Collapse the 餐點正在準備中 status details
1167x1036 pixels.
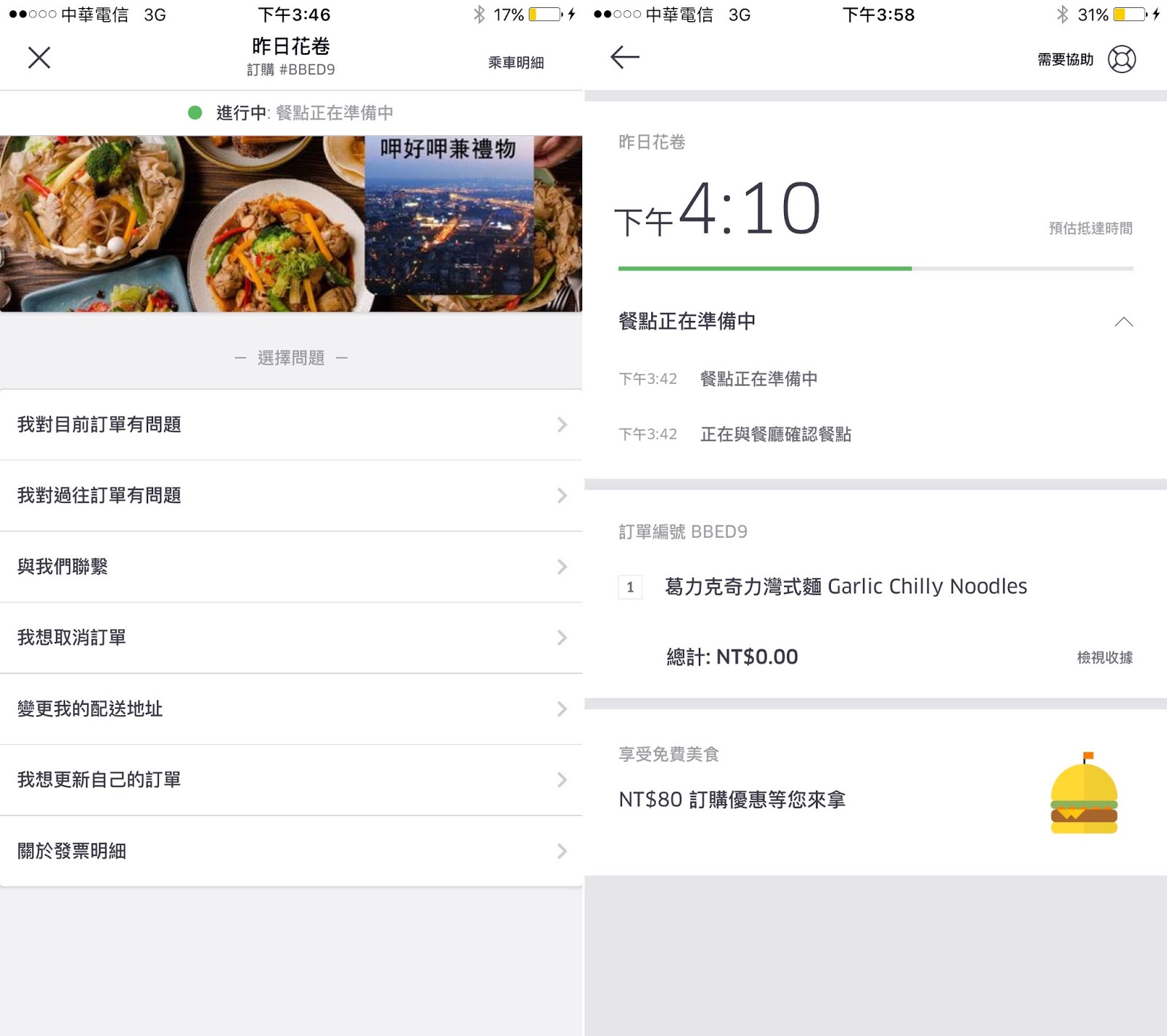pos(1123,322)
